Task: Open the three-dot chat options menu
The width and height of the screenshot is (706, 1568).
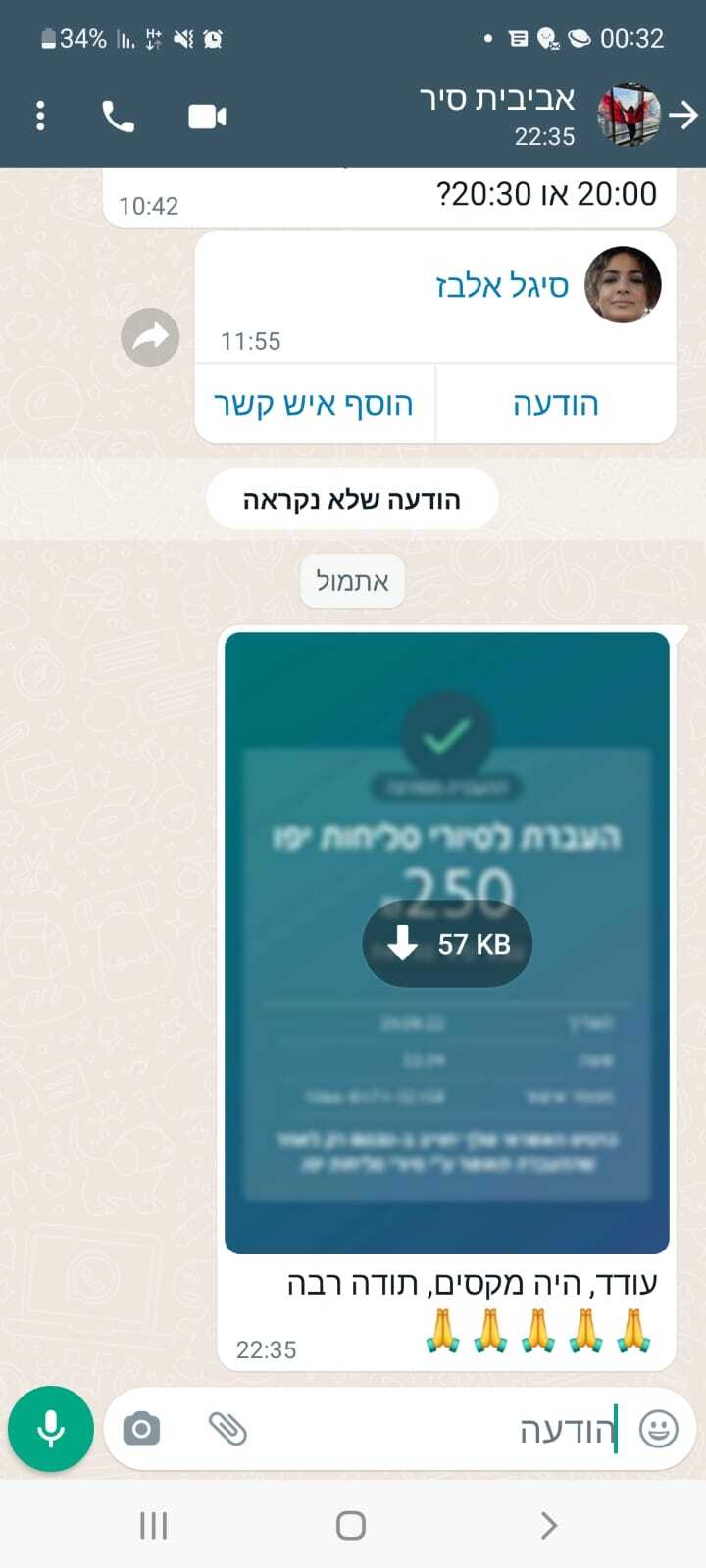Action: point(40,115)
